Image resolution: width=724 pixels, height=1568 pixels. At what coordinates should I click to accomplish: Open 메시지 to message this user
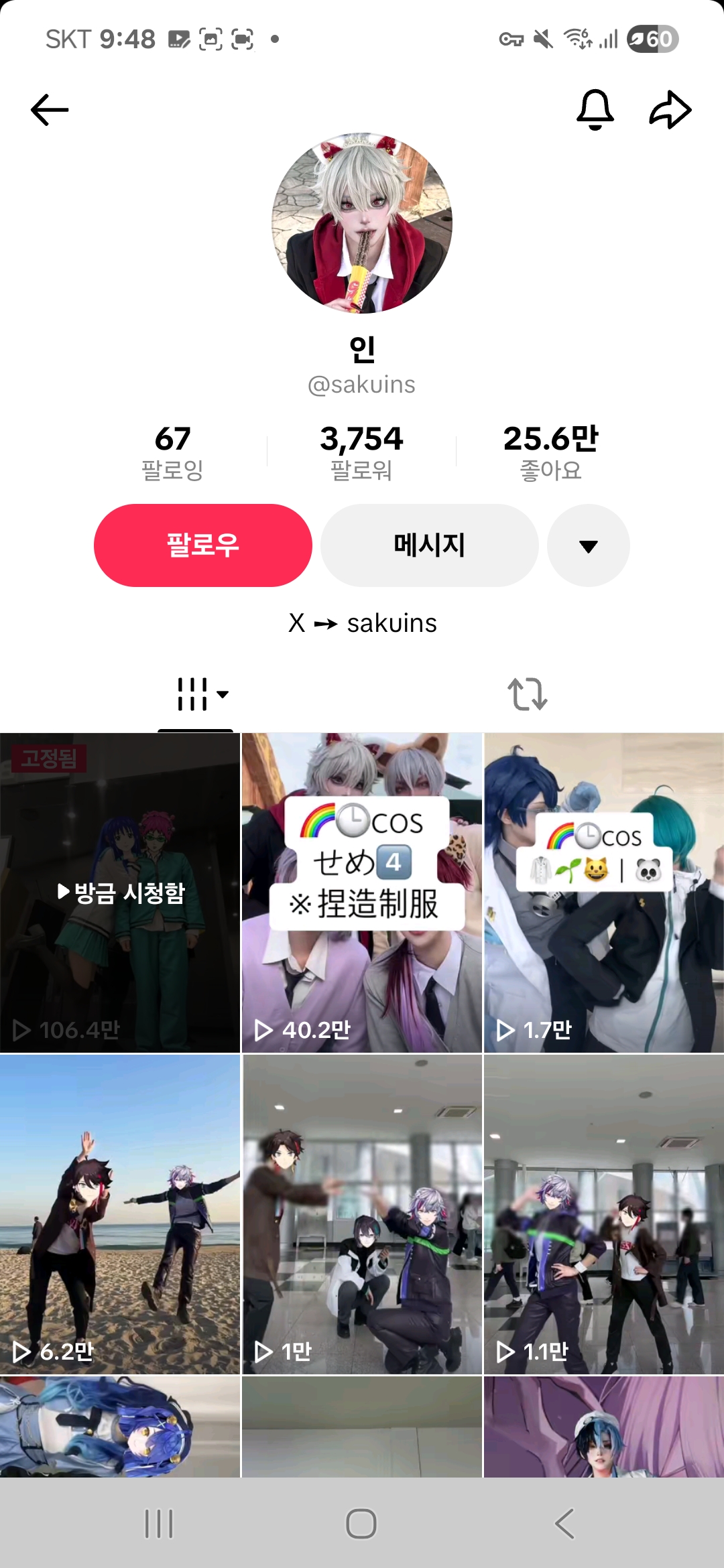click(429, 545)
